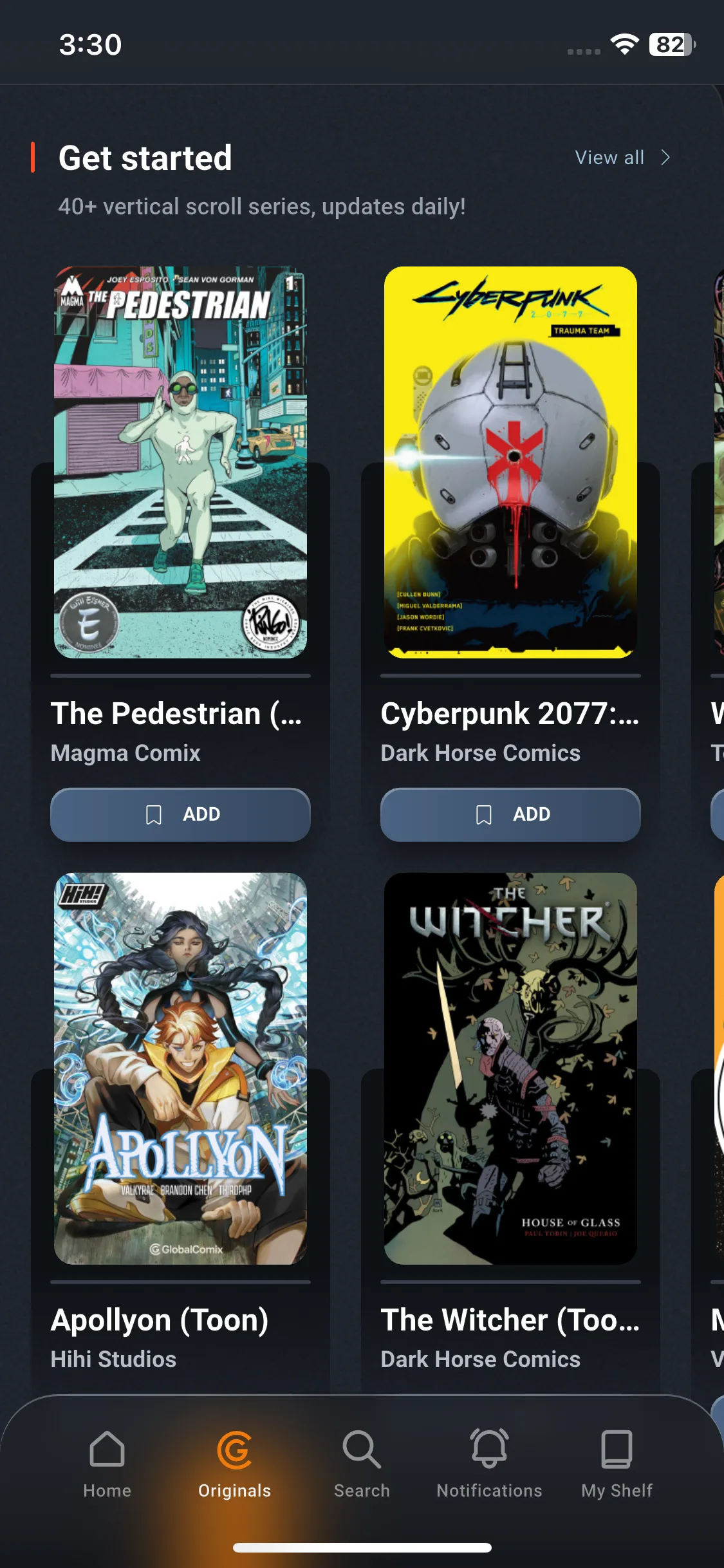The width and height of the screenshot is (724, 1568).
Task: Switch to the Search tab
Action: 362,1462
